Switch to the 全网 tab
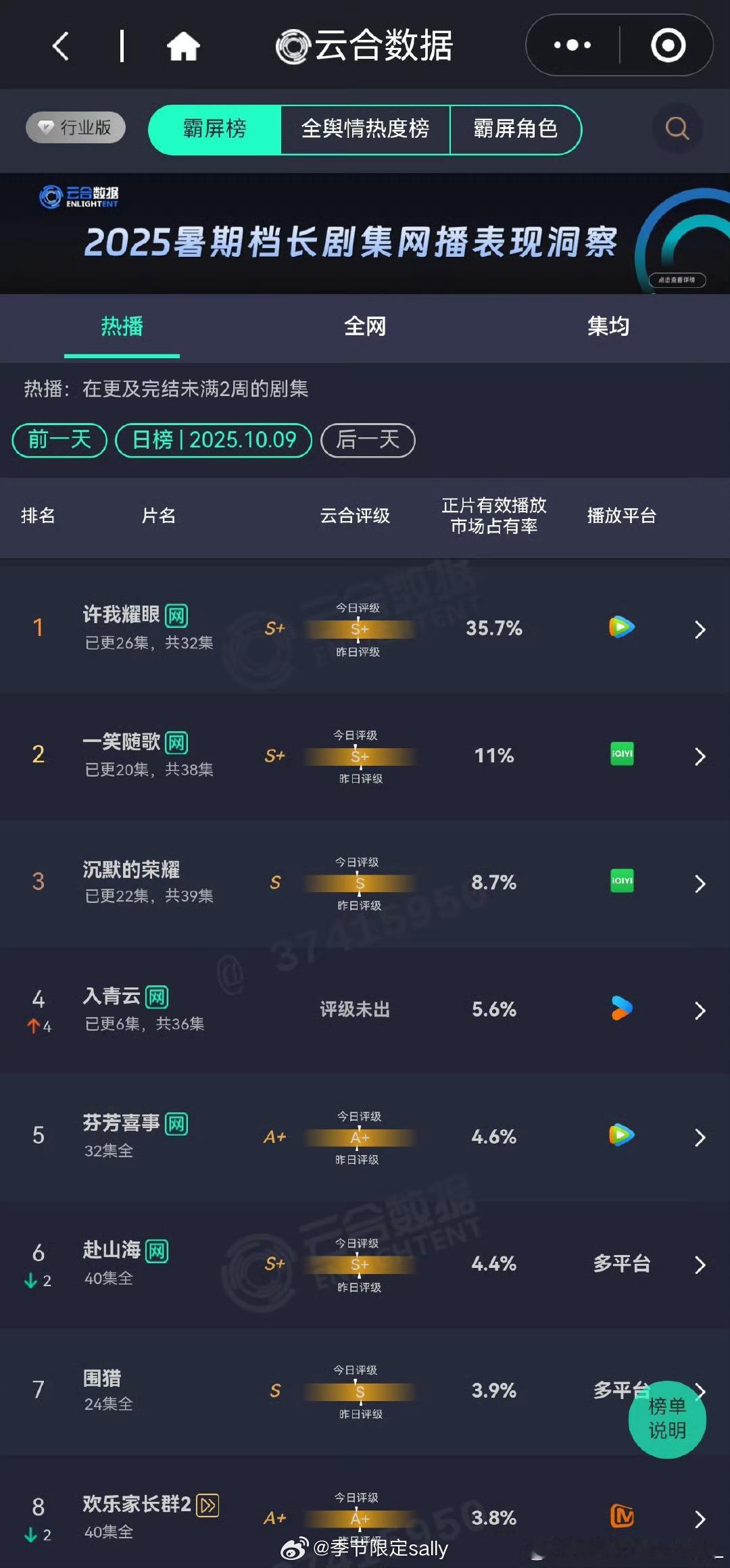The image size is (730, 1568). pyautogui.click(x=365, y=326)
